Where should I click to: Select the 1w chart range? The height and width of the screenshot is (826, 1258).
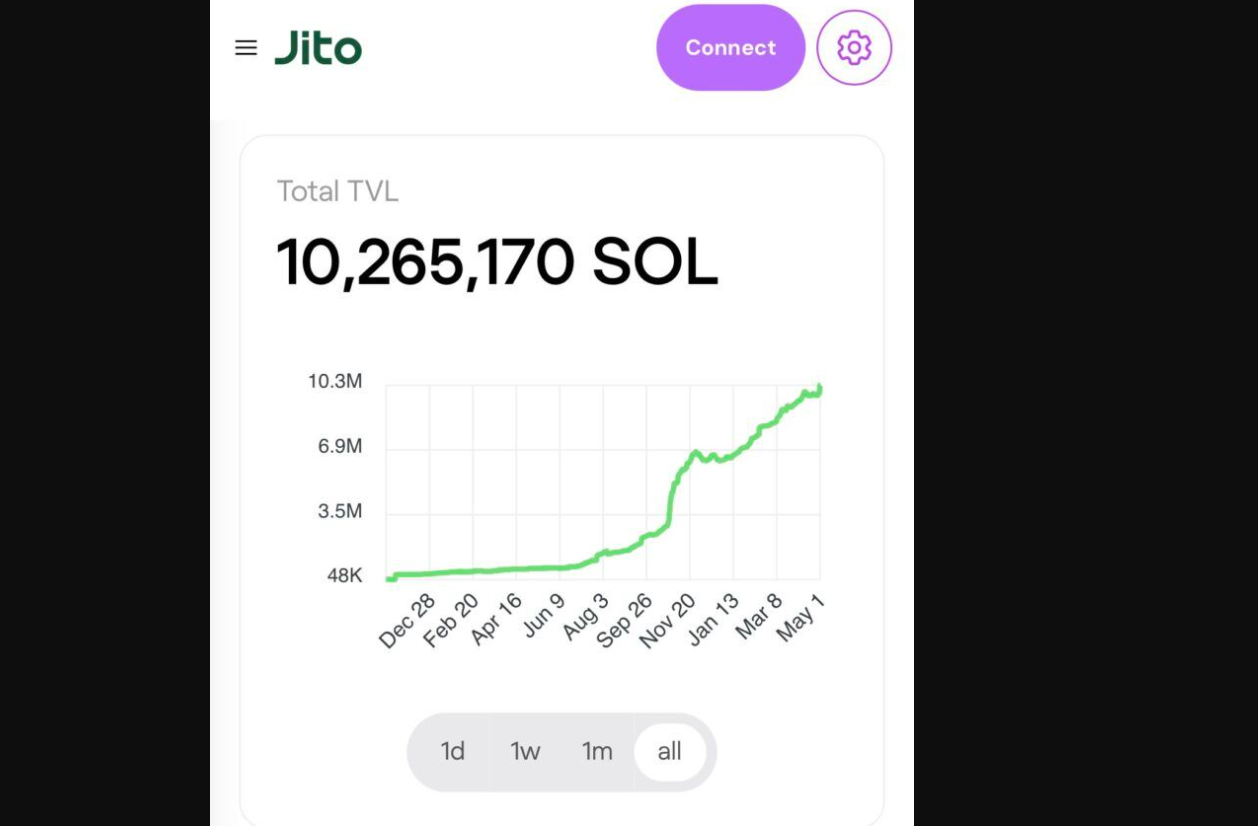coord(525,751)
